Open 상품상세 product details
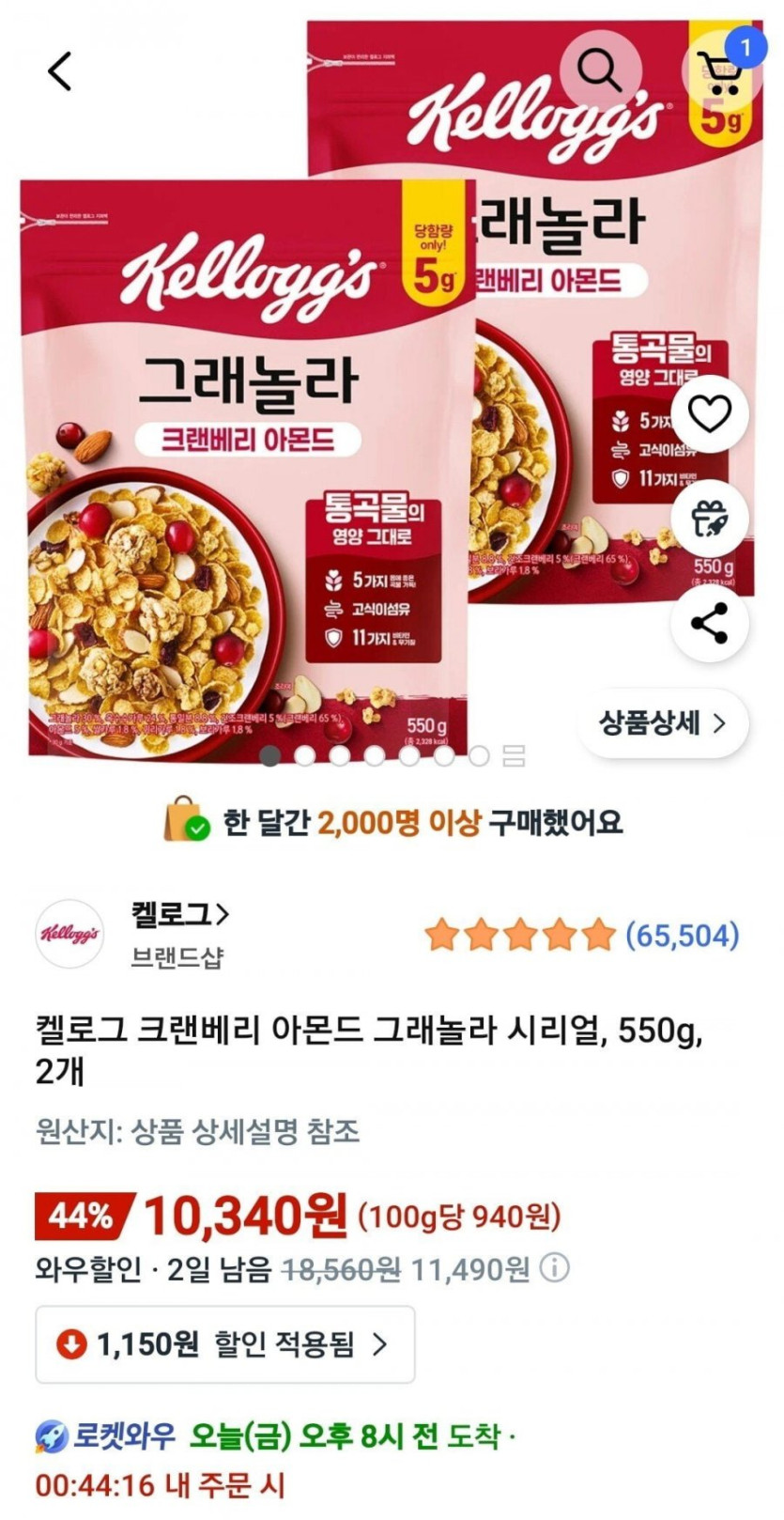784x1520 pixels. tap(662, 722)
